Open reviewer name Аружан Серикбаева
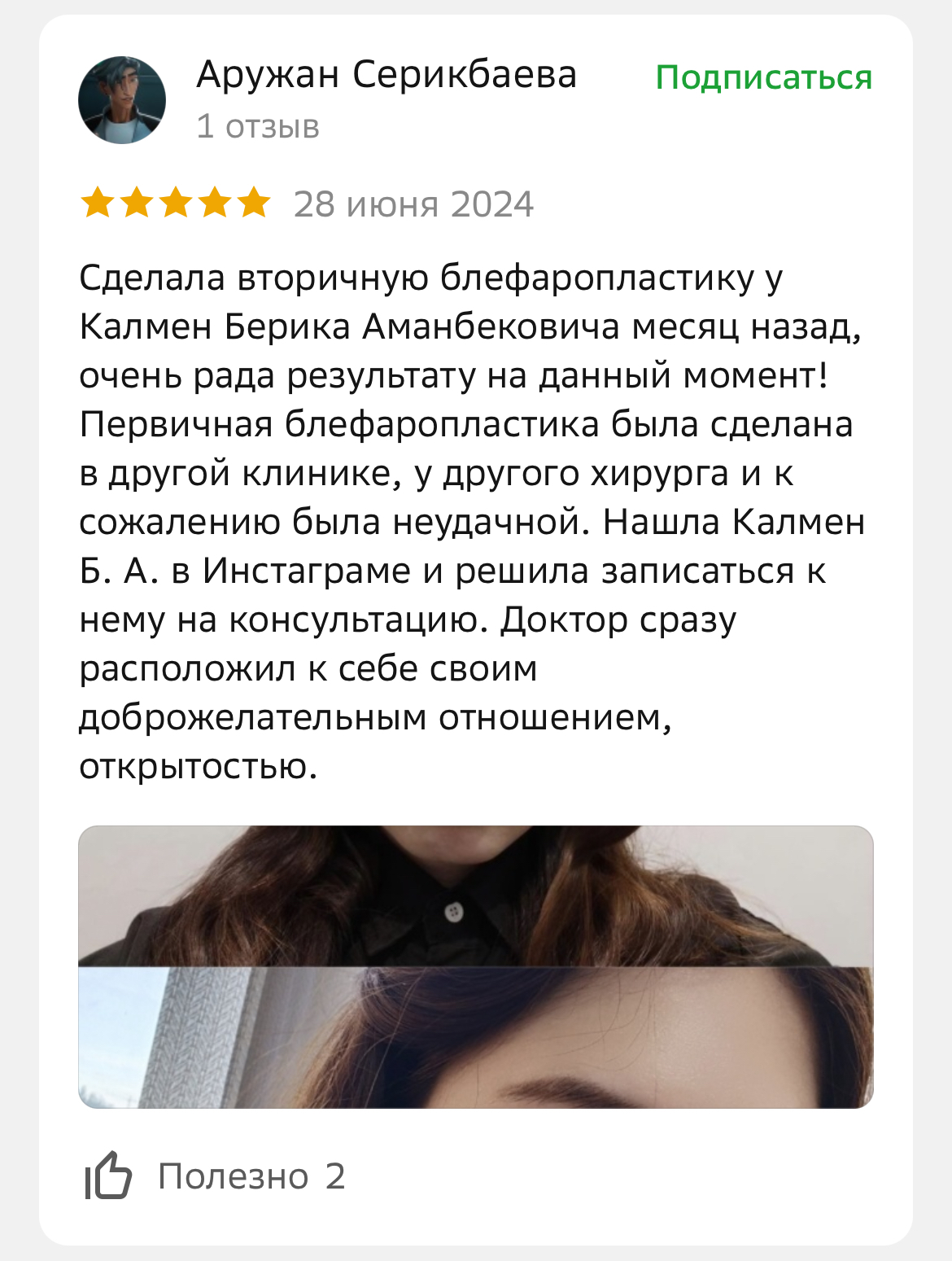The width and height of the screenshot is (952, 1261). tap(386, 75)
